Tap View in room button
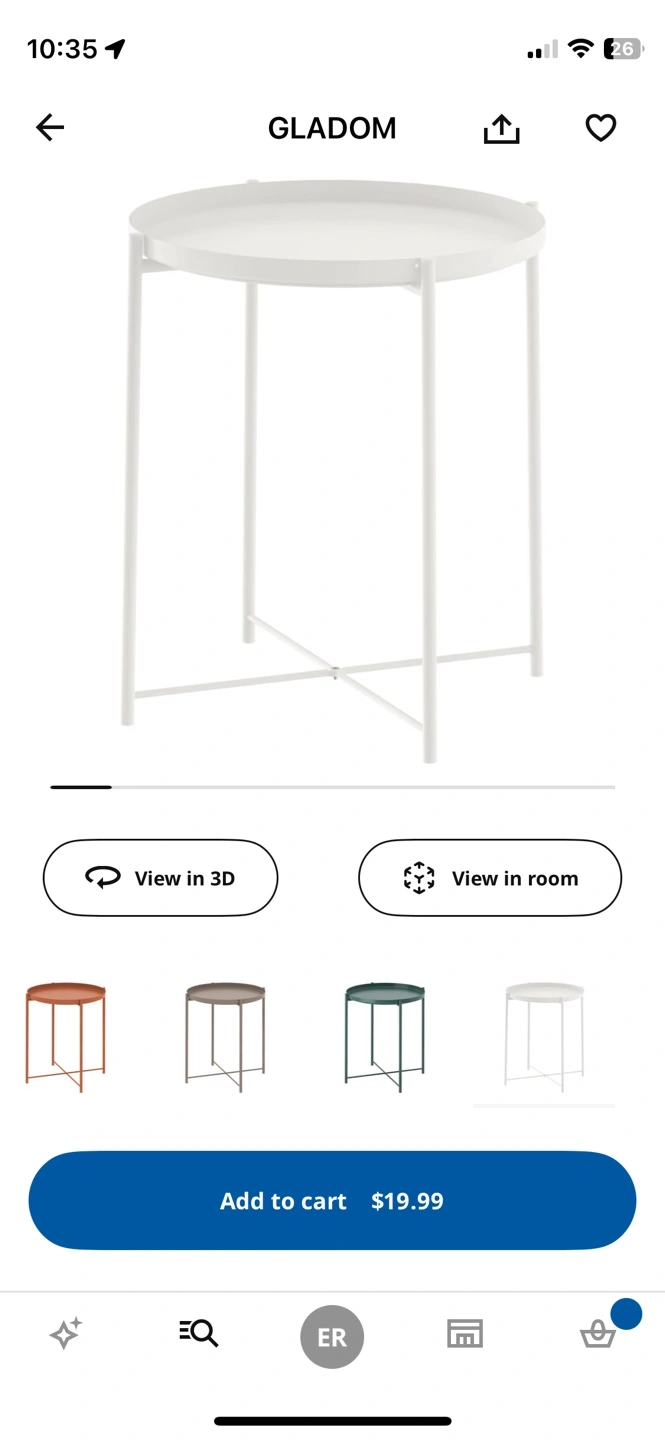 click(490, 878)
